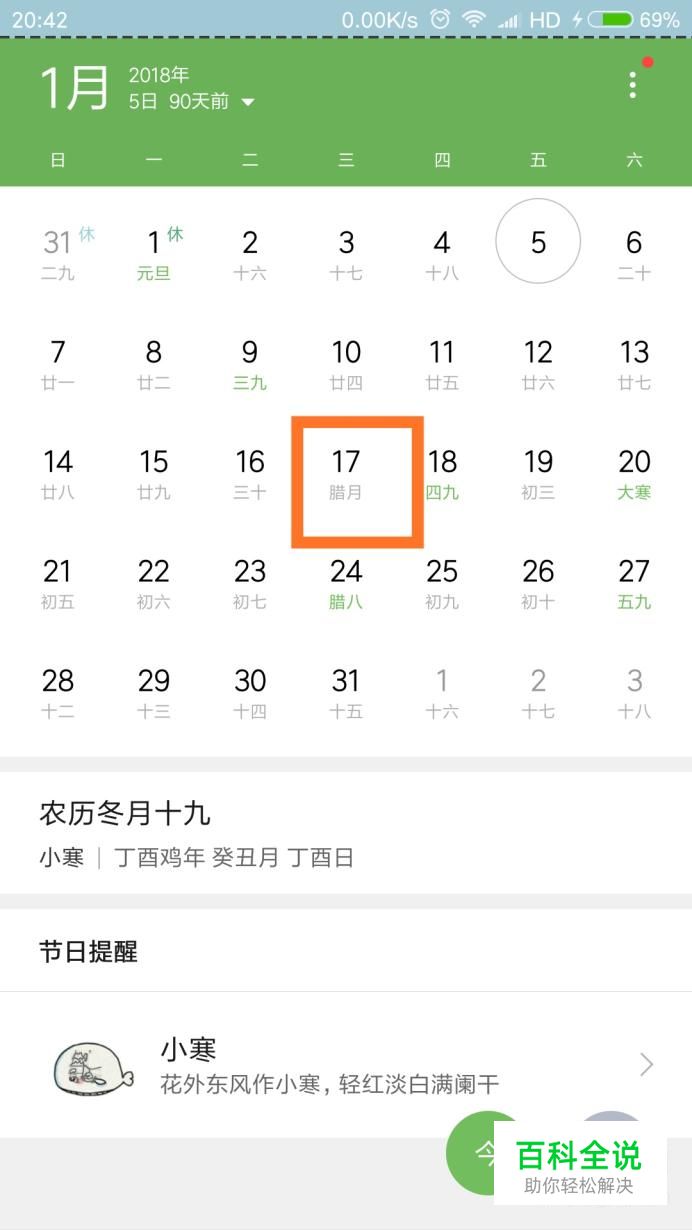Select January 31 at the month's end

pos(346,693)
